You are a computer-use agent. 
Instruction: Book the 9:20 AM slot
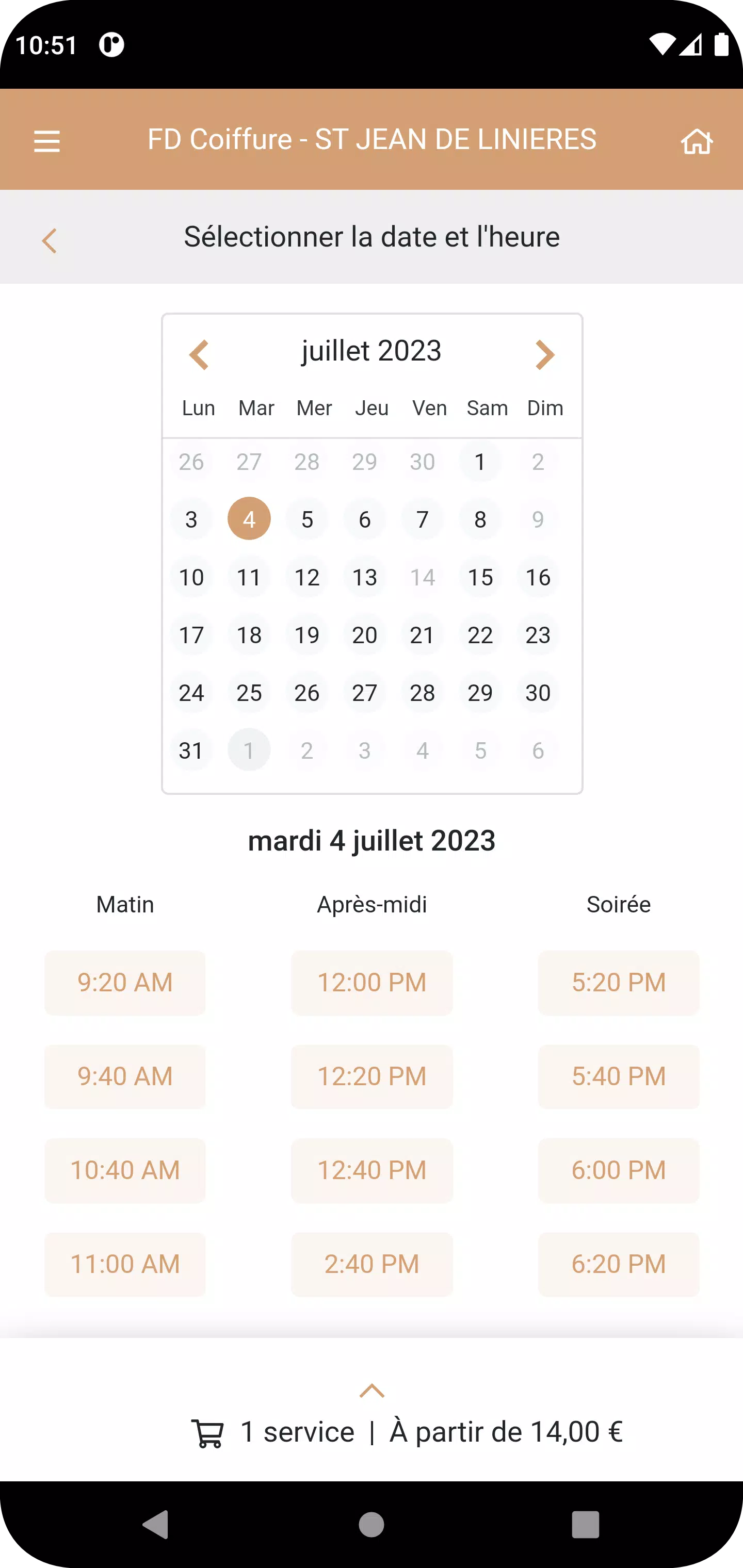point(125,983)
